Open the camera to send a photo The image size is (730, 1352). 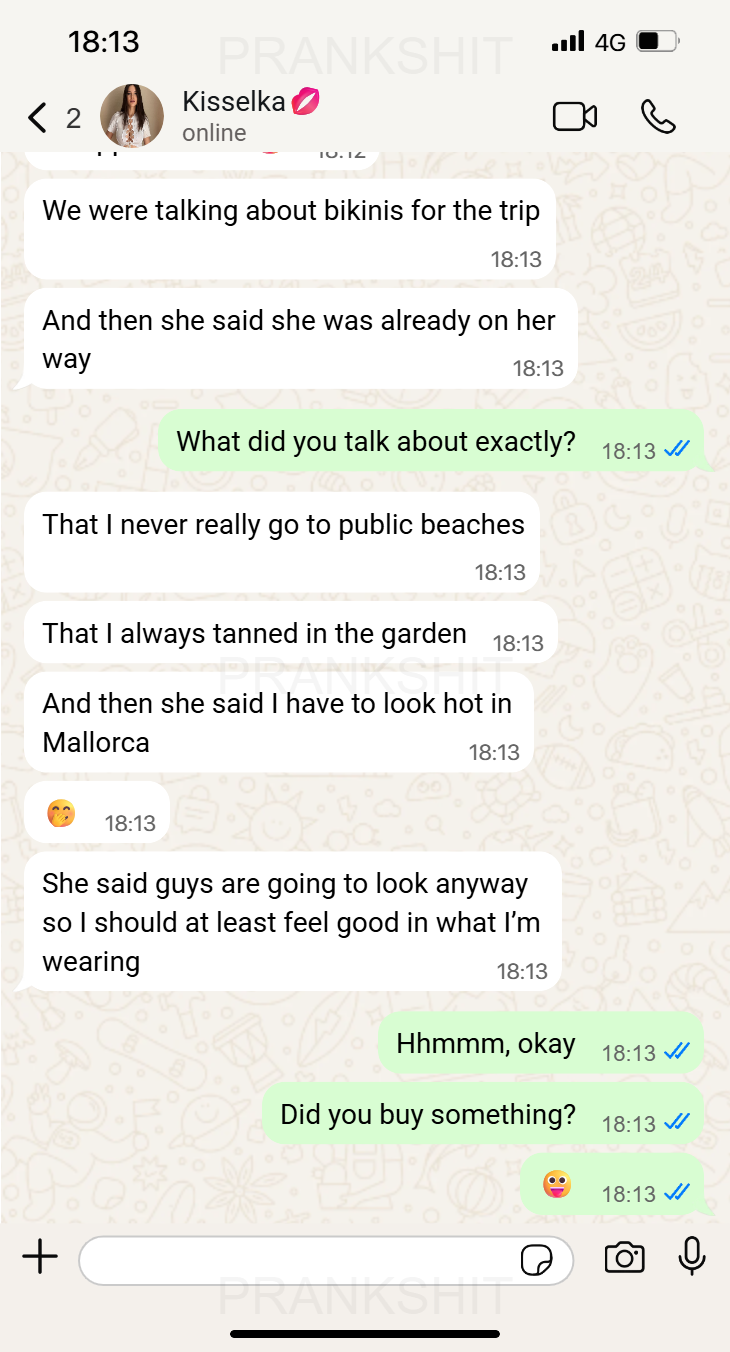pos(624,1257)
